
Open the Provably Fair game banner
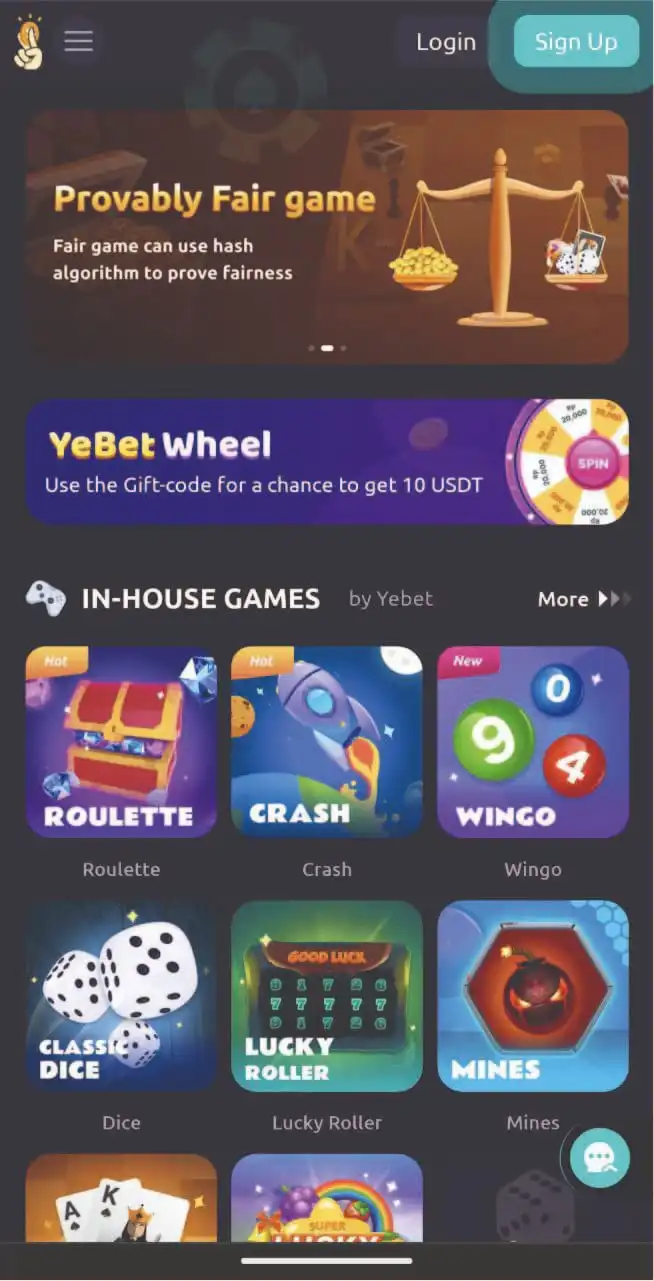pos(327,235)
